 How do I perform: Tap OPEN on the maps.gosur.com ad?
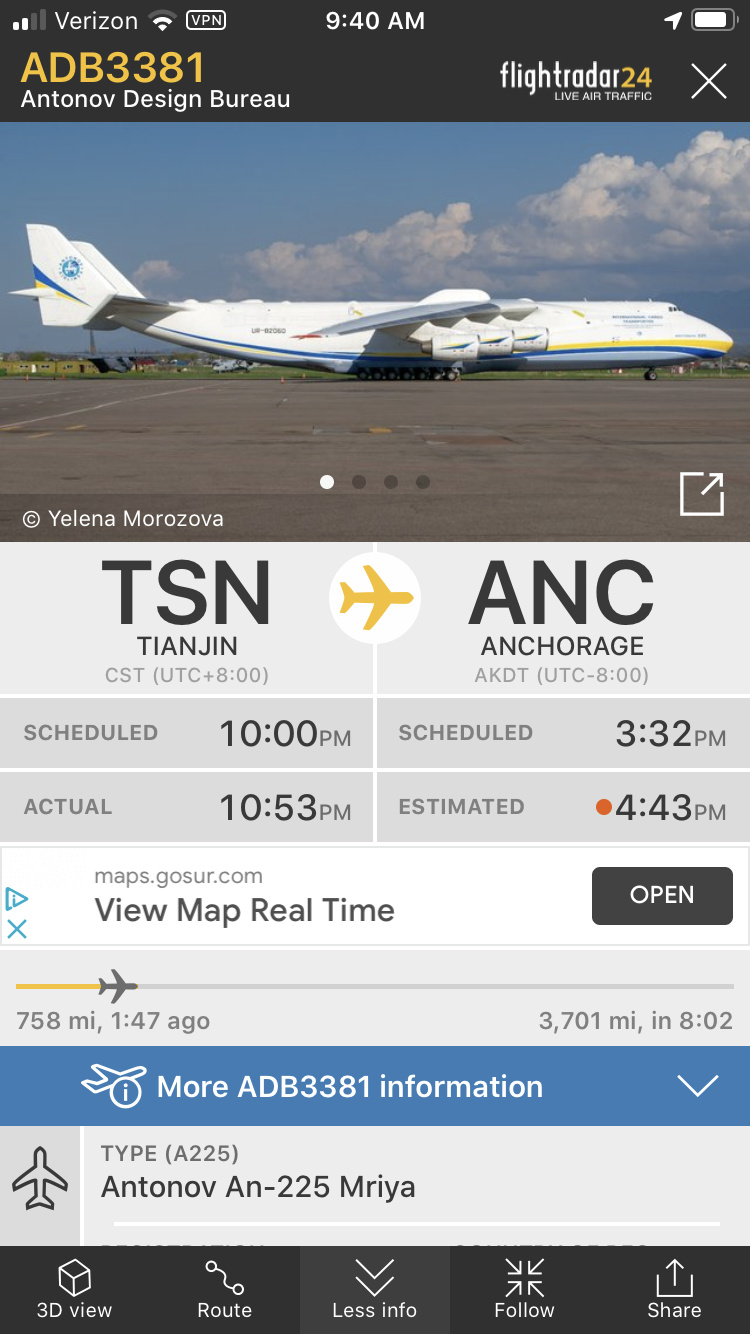661,895
